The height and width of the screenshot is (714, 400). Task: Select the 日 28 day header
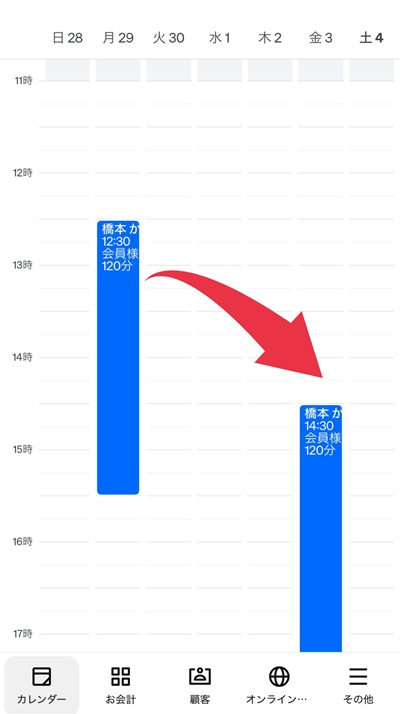coord(67,38)
